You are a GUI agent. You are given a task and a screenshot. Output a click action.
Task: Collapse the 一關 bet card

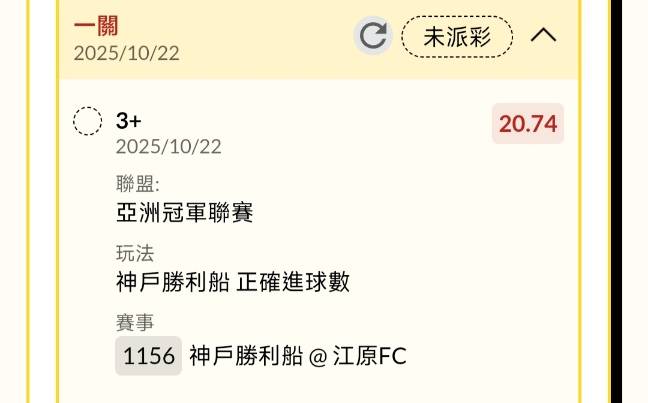point(543,36)
